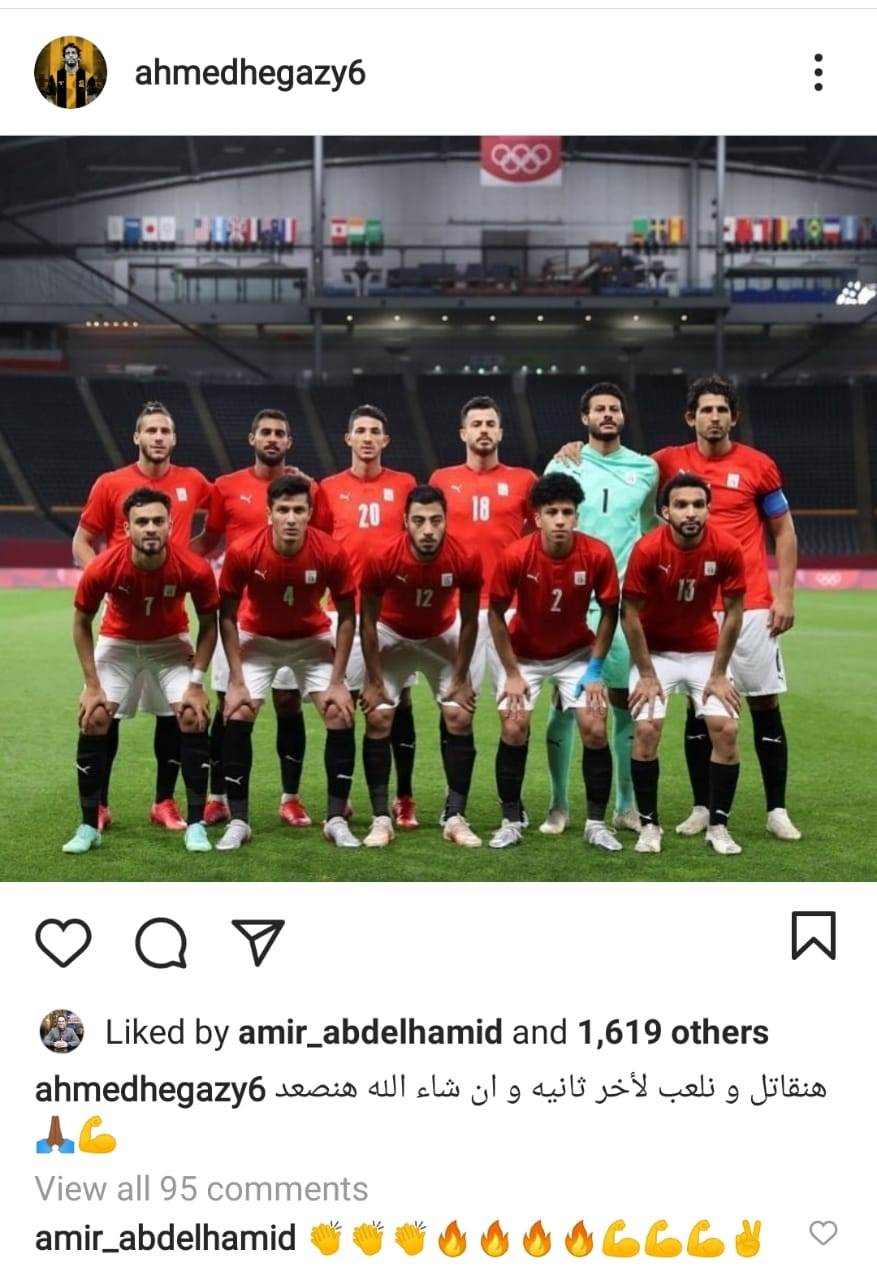
Task: Like this post with the heart icon
Action: [63, 941]
